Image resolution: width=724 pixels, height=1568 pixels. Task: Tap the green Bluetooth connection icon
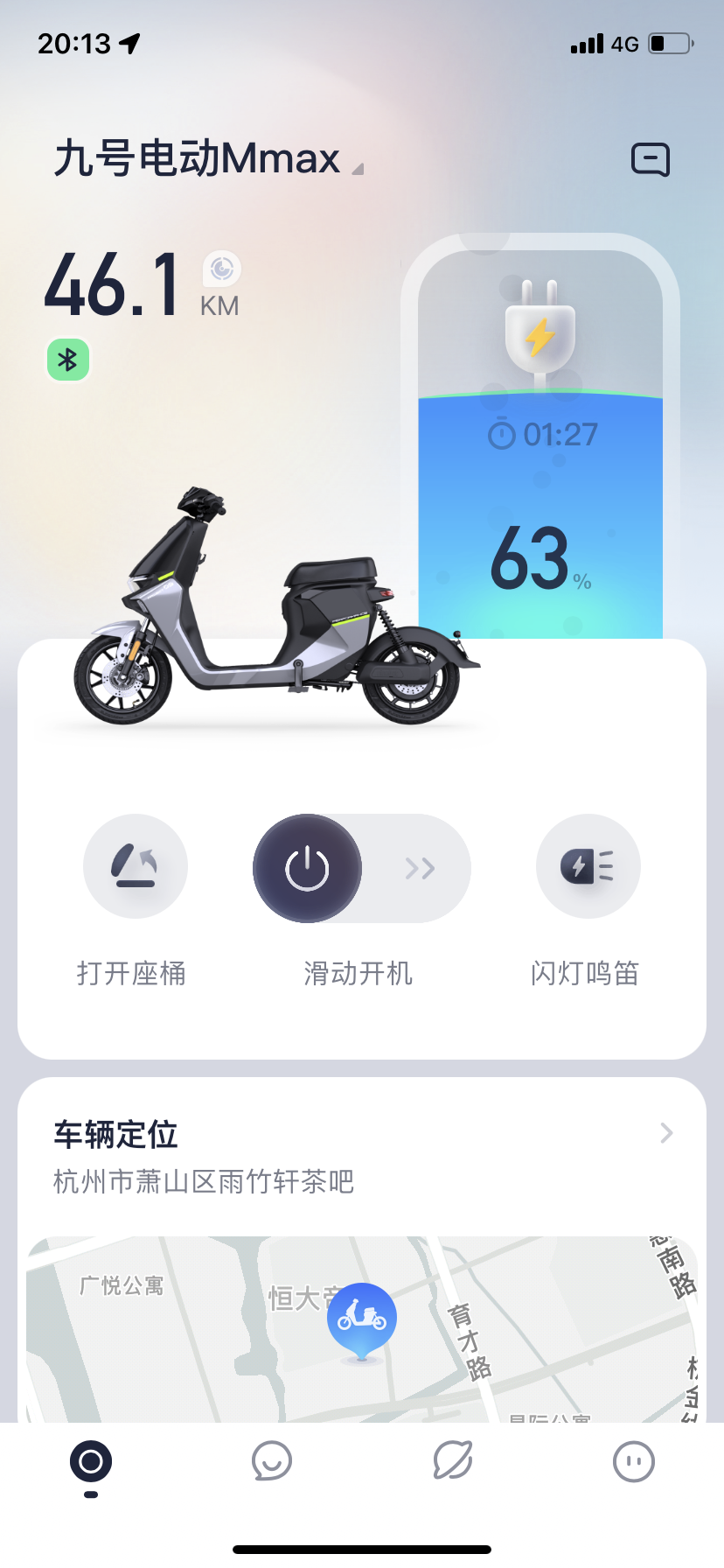click(x=67, y=360)
